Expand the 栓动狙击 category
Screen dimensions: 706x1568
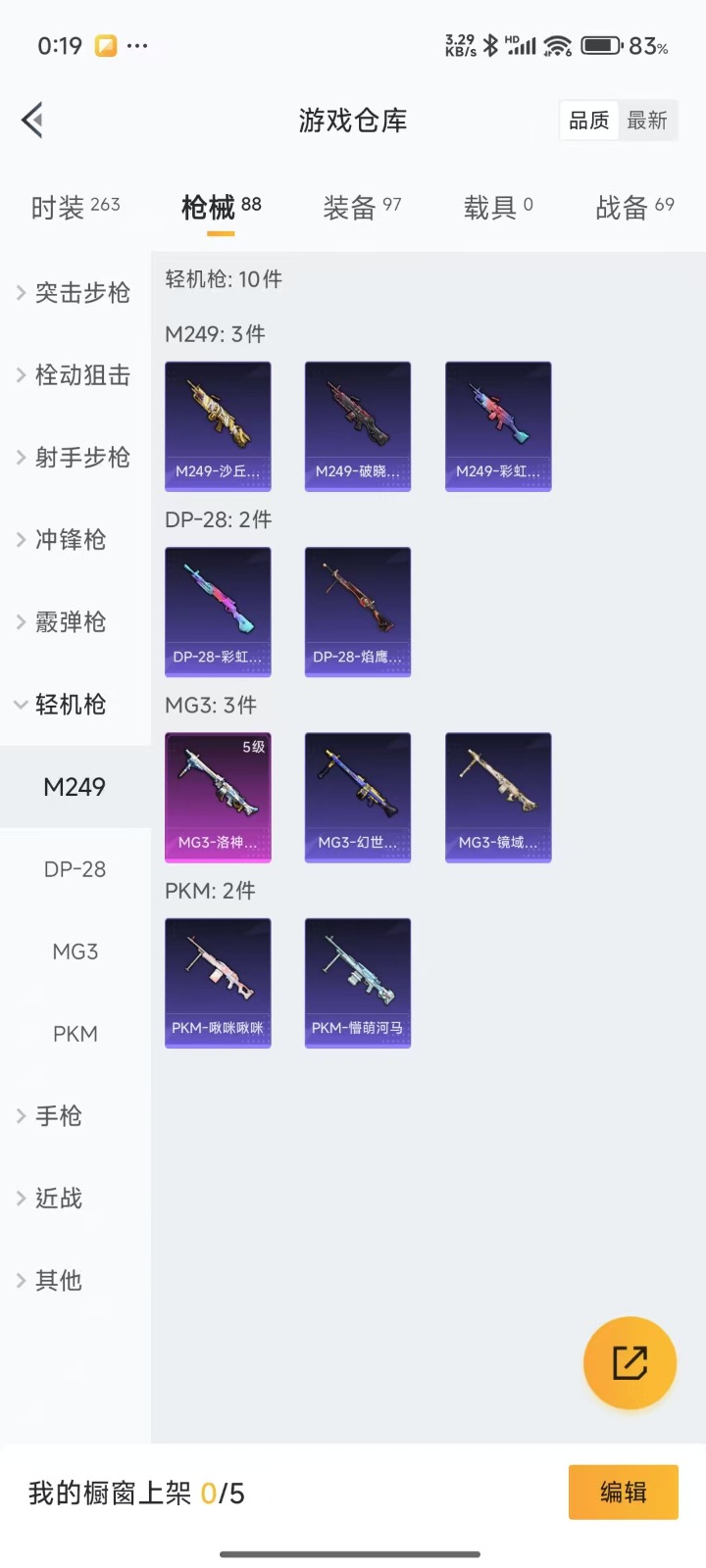tap(75, 374)
